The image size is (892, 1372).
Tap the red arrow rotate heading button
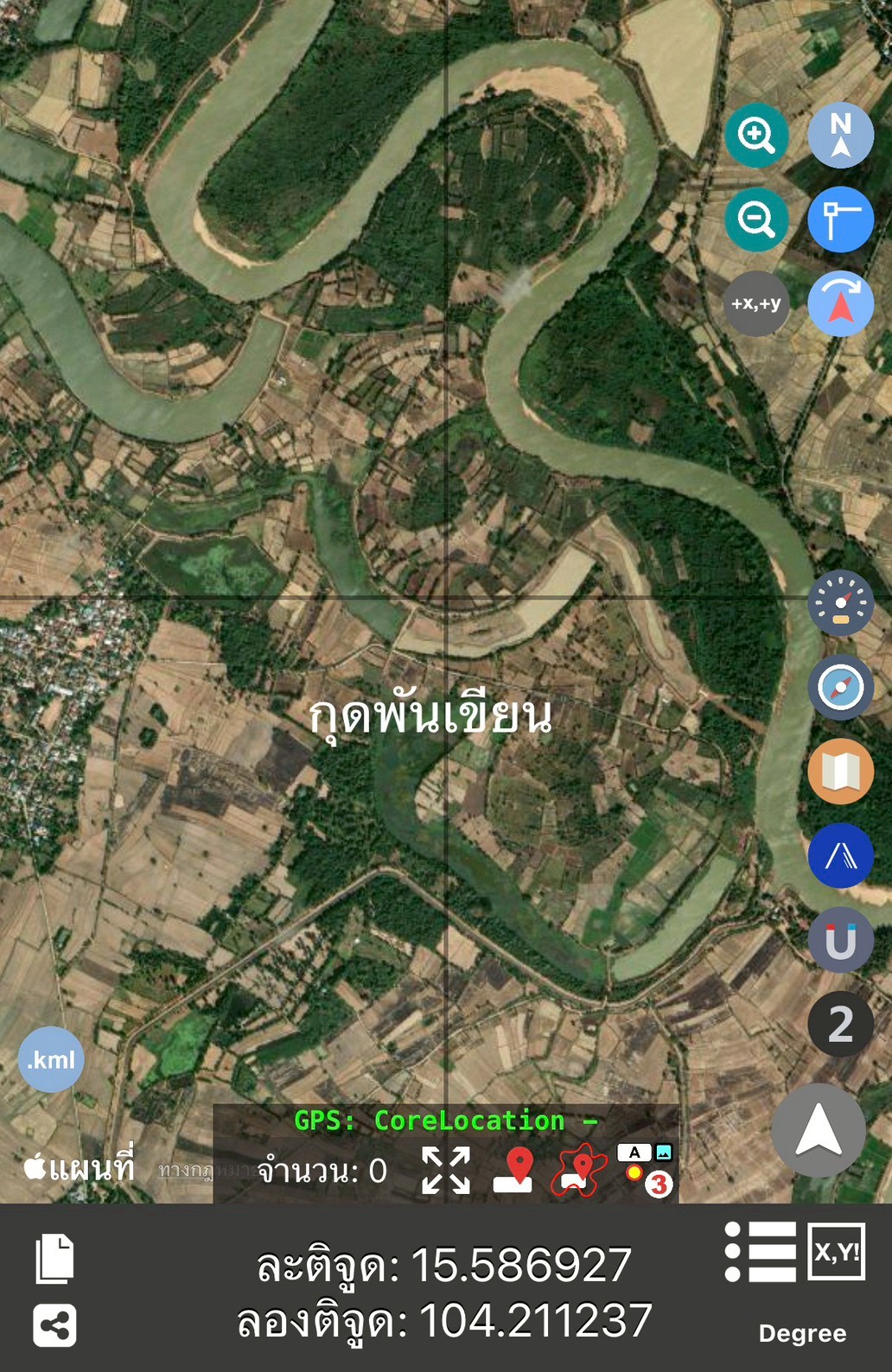point(840,303)
